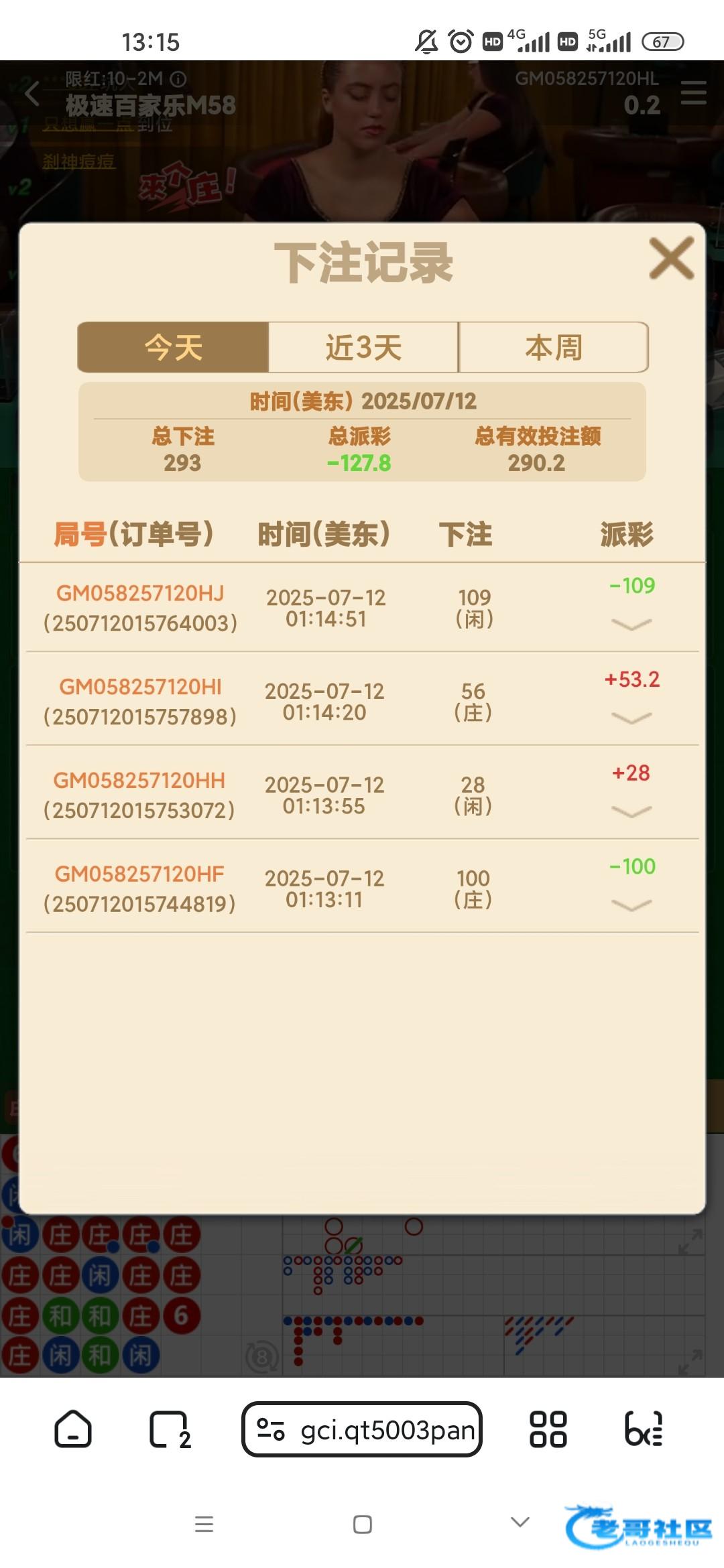This screenshot has width=724, height=1568.
Task: Switch to the 本周 tab
Action: 553,347
